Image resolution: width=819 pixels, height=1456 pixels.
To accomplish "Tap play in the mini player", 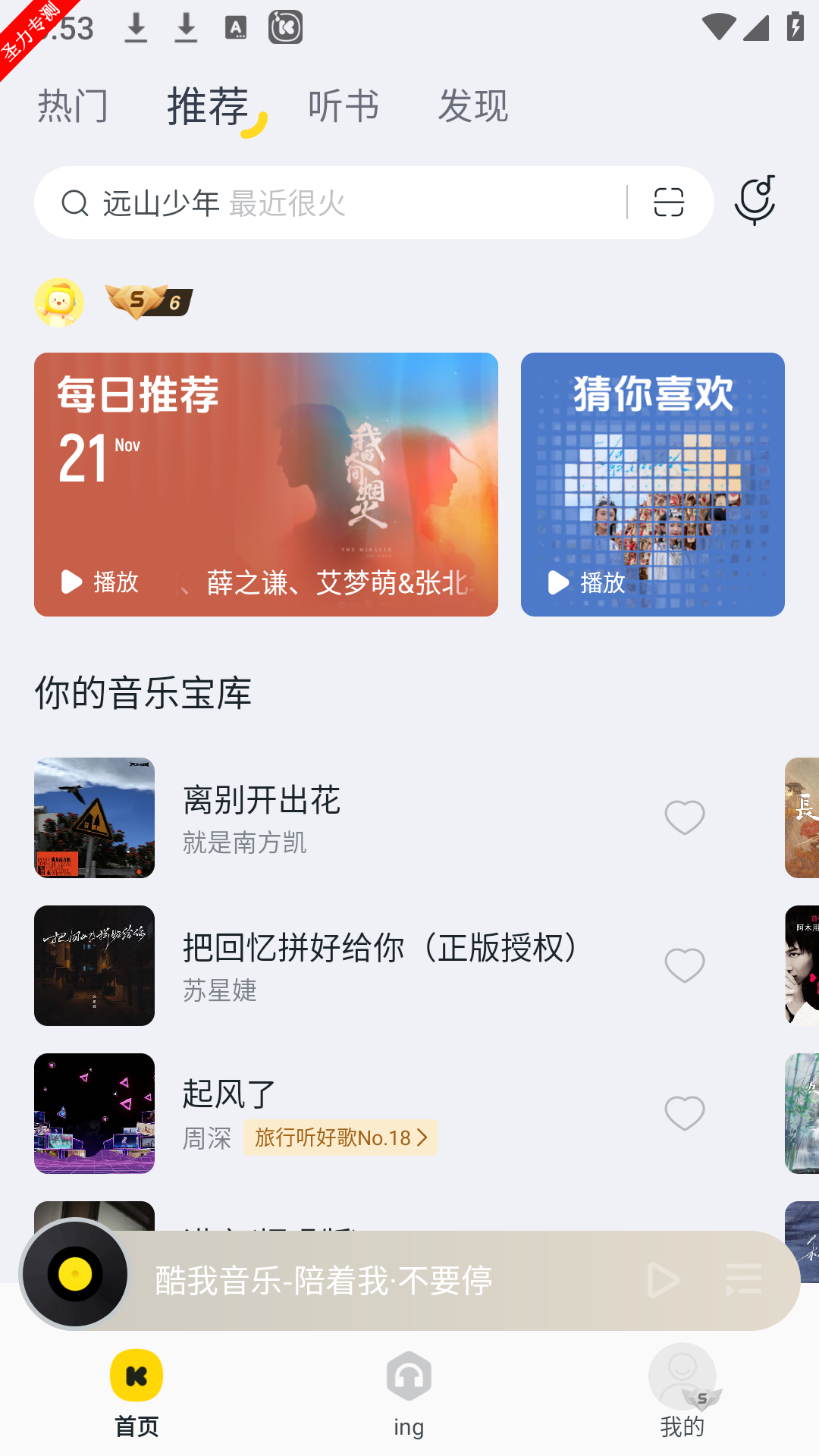I will [x=662, y=1280].
